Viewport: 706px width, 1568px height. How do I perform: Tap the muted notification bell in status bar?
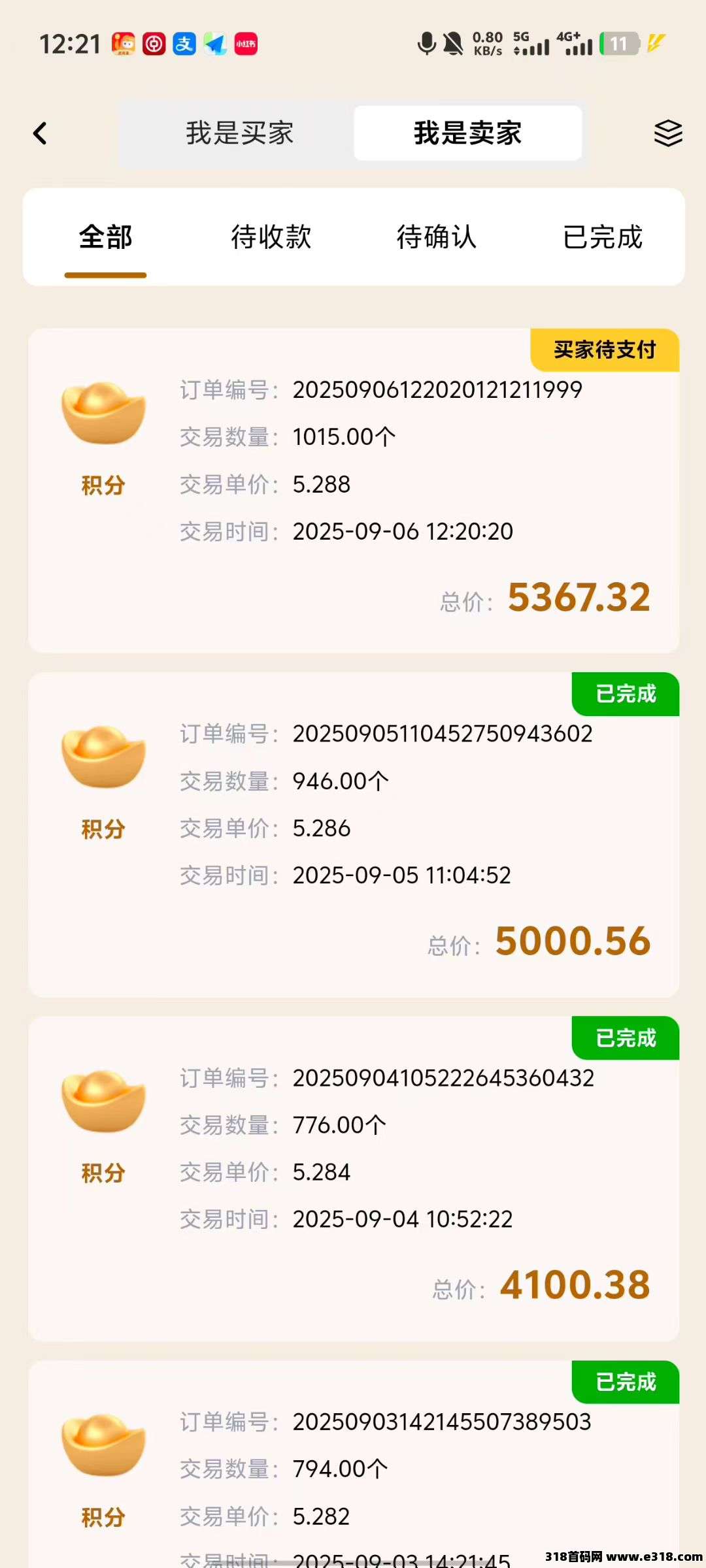pyautogui.click(x=454, y=44)
